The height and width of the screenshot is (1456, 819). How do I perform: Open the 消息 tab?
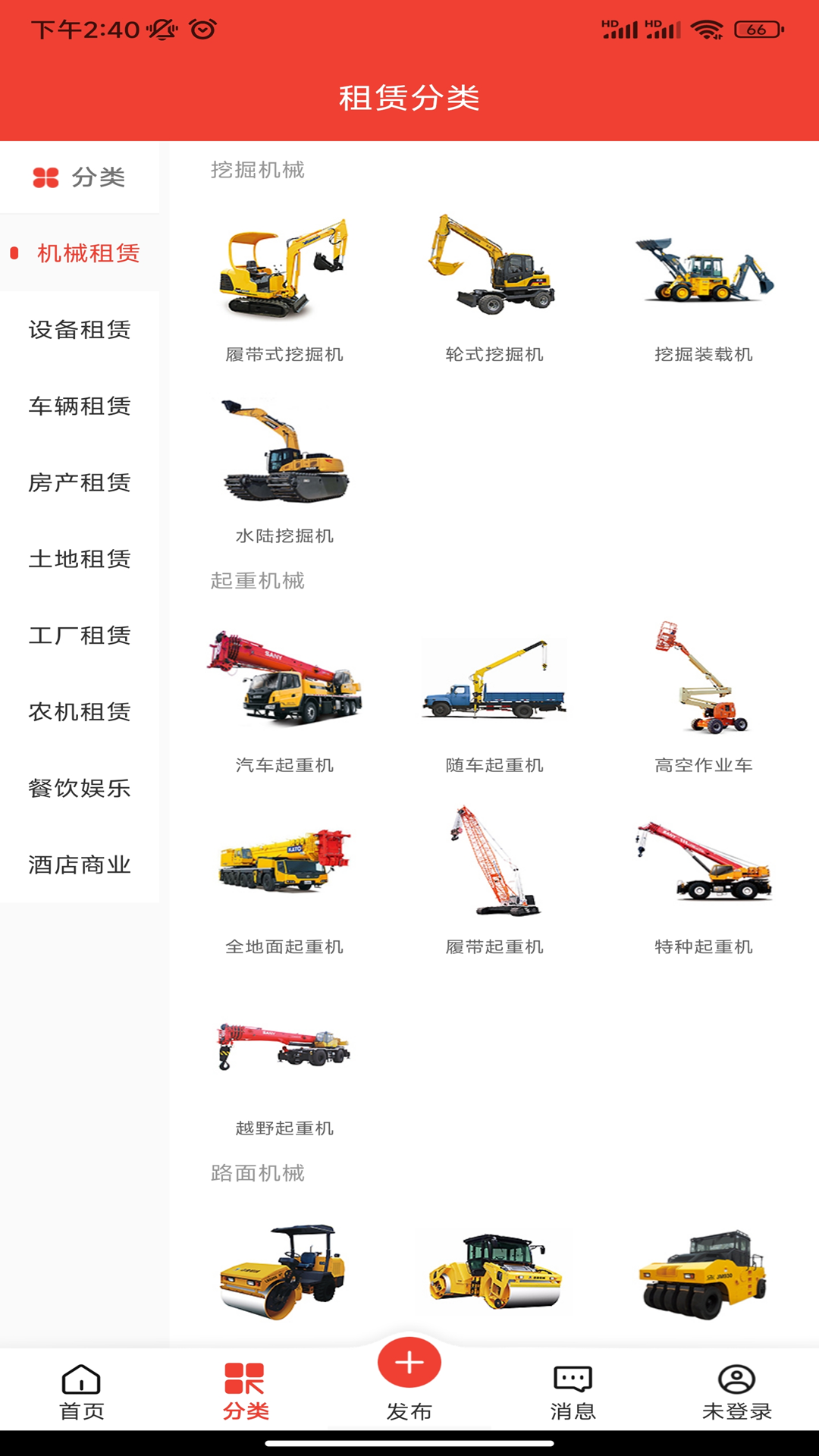(573, 1392)
